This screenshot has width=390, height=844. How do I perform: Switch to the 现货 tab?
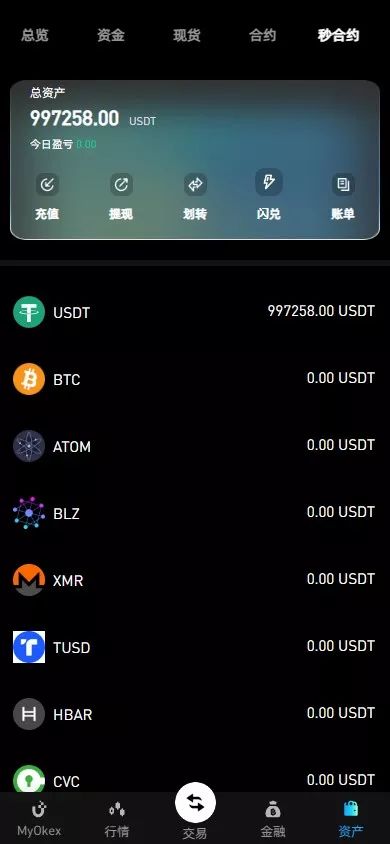click(187, 36)
